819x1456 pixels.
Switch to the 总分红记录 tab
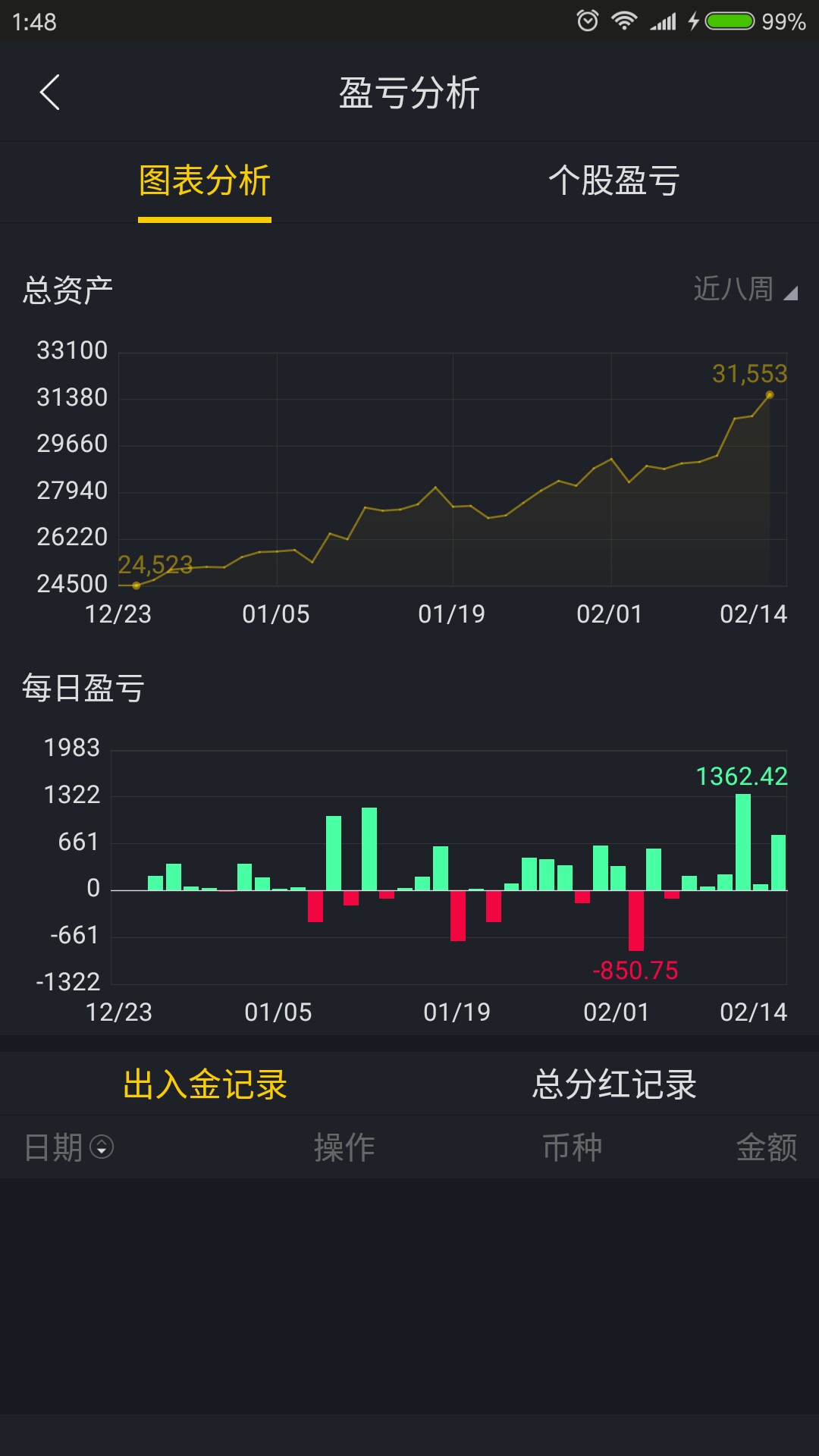(x=614, y=1084)
